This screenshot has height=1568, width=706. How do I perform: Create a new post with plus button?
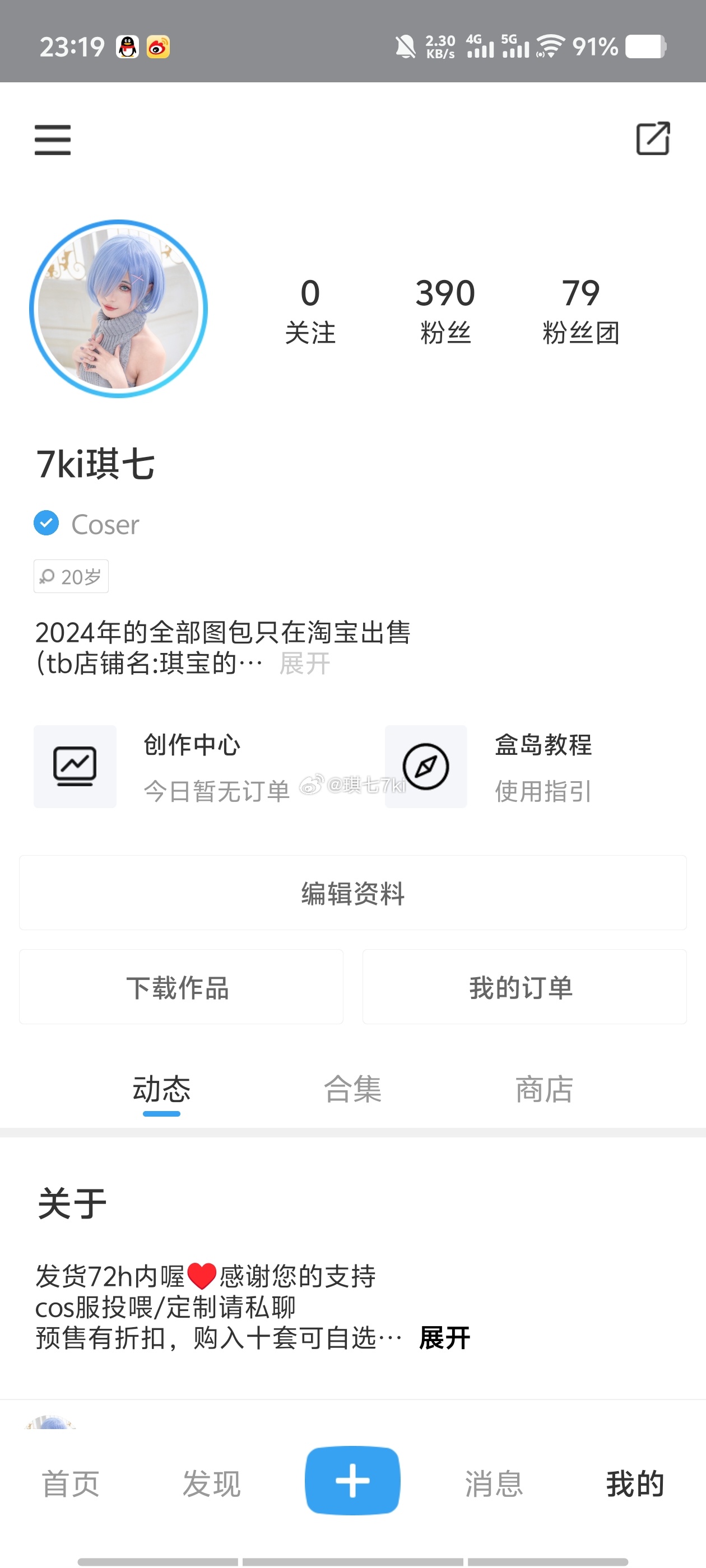tap(352, 1480)
